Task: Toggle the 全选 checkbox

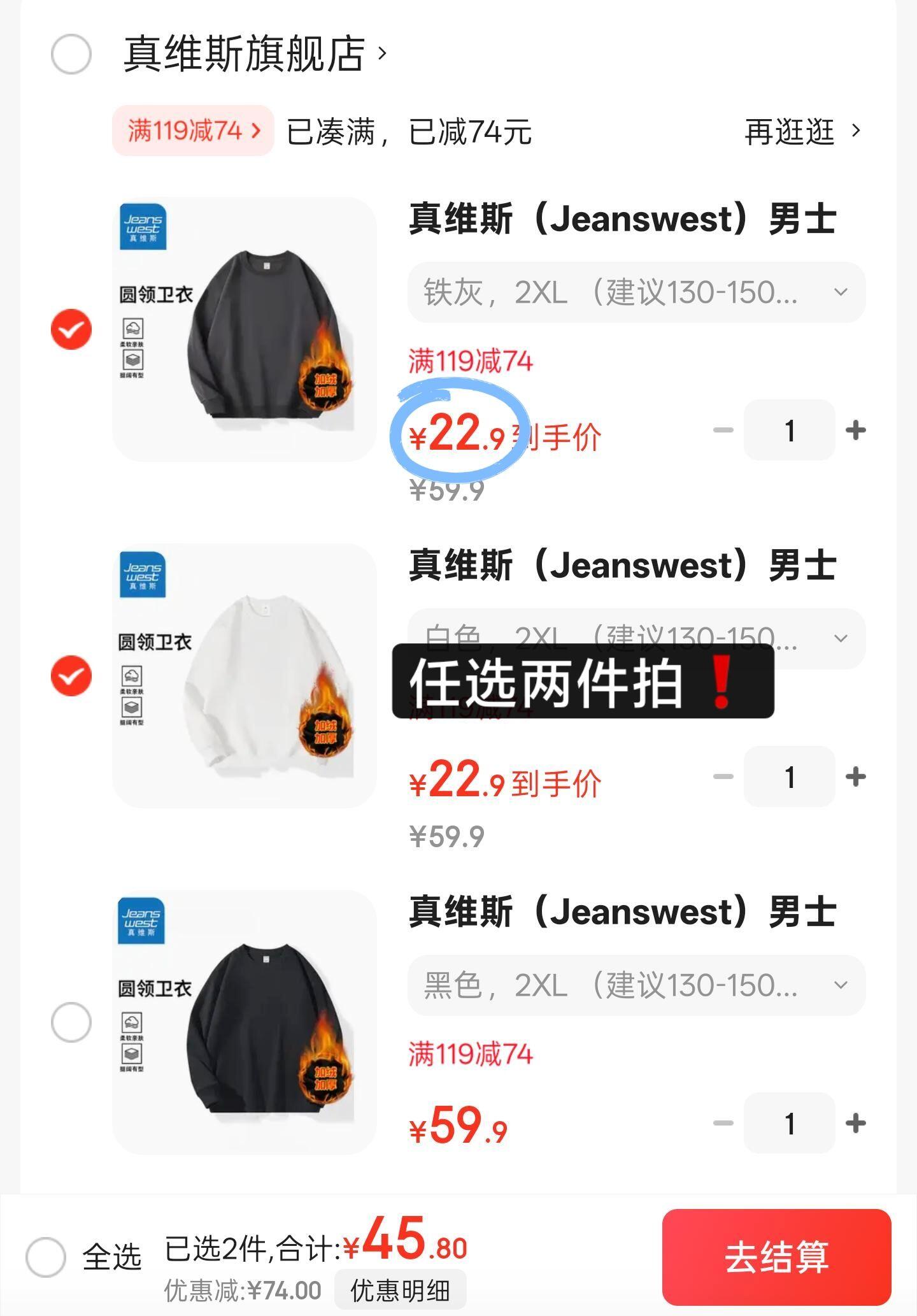Action: coord(46,1257)
